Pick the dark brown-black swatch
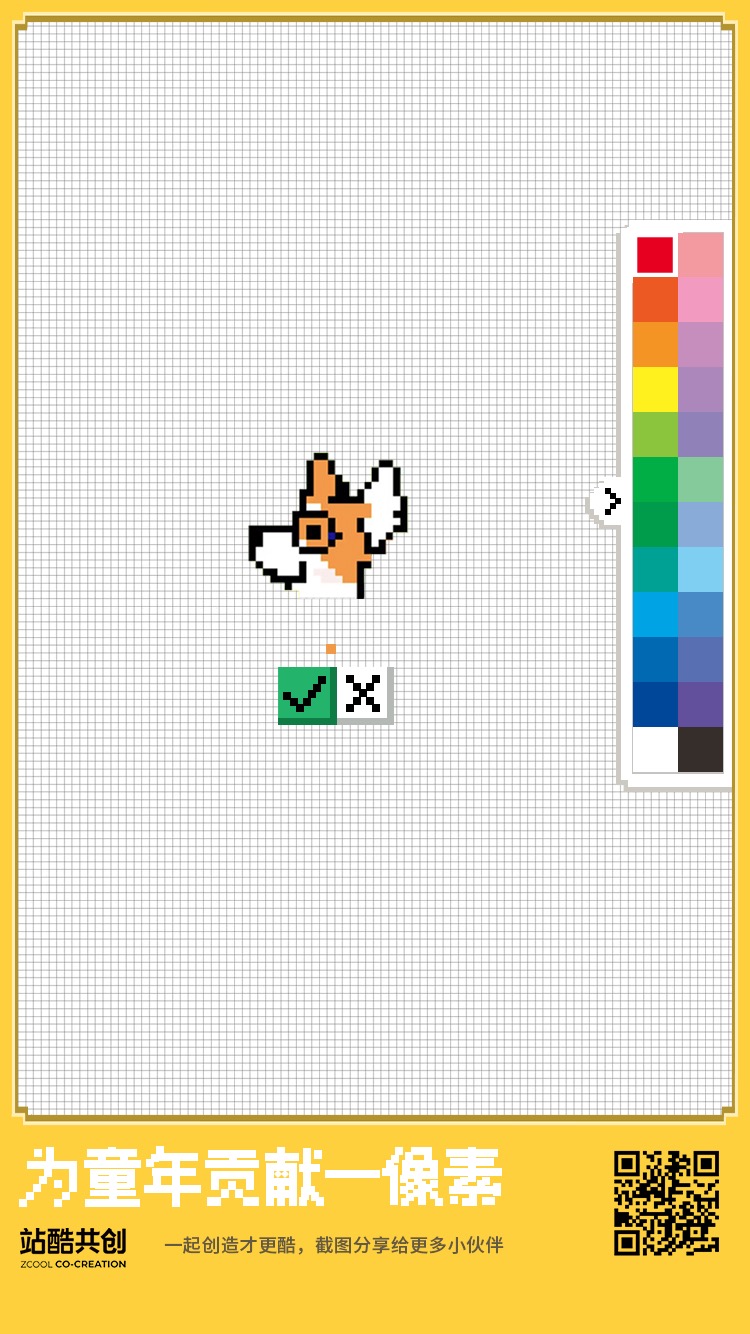 tap(700, 750)
